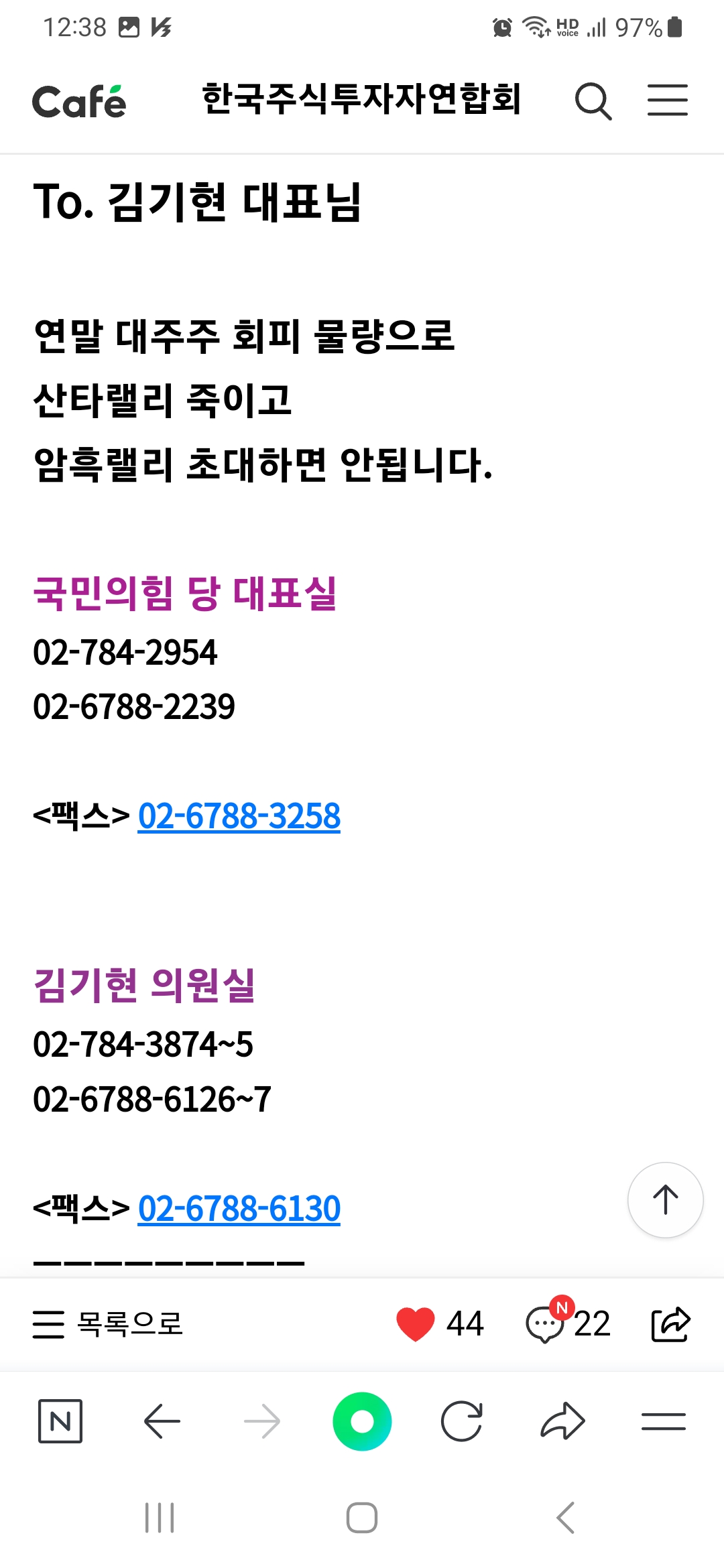Screen dimensions: 724x1568
Task: Open the browser two-line menu icon
Action: pyautogui.click(x=664, y=1421)
